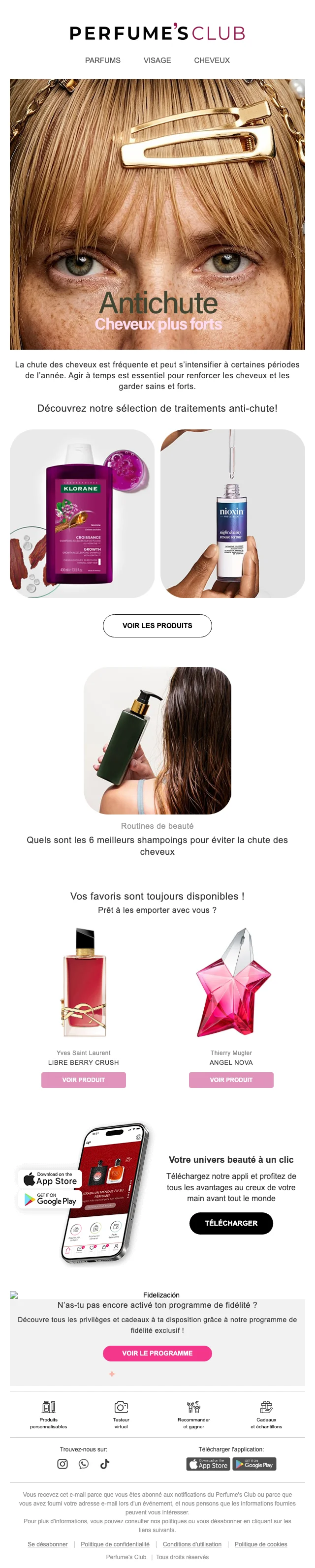The width and height of the screenshot is (315, 1568).
Task: Get the app from the footer App Store badge
Action: (x=208, y=1463)
